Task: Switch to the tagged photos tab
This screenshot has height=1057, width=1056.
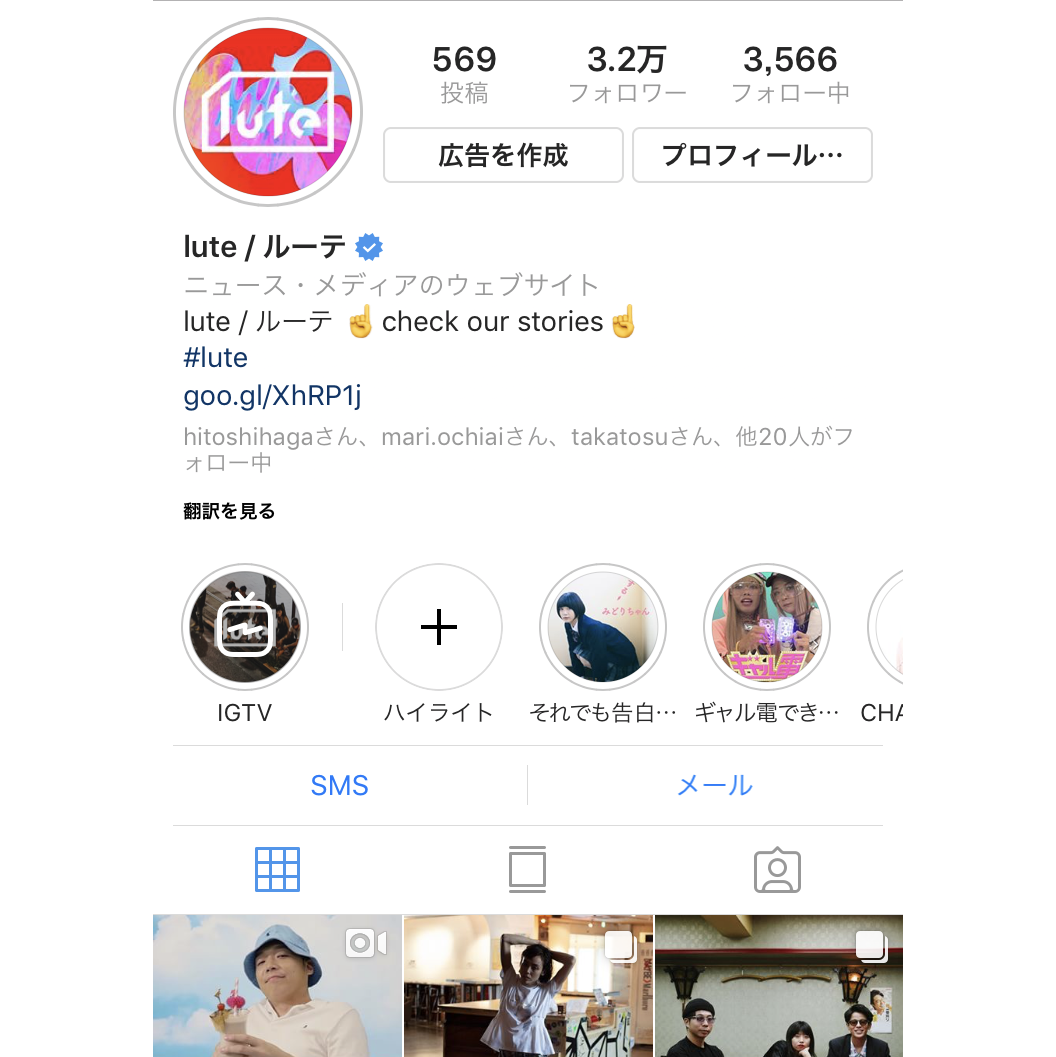Action: tap(777, 871)
